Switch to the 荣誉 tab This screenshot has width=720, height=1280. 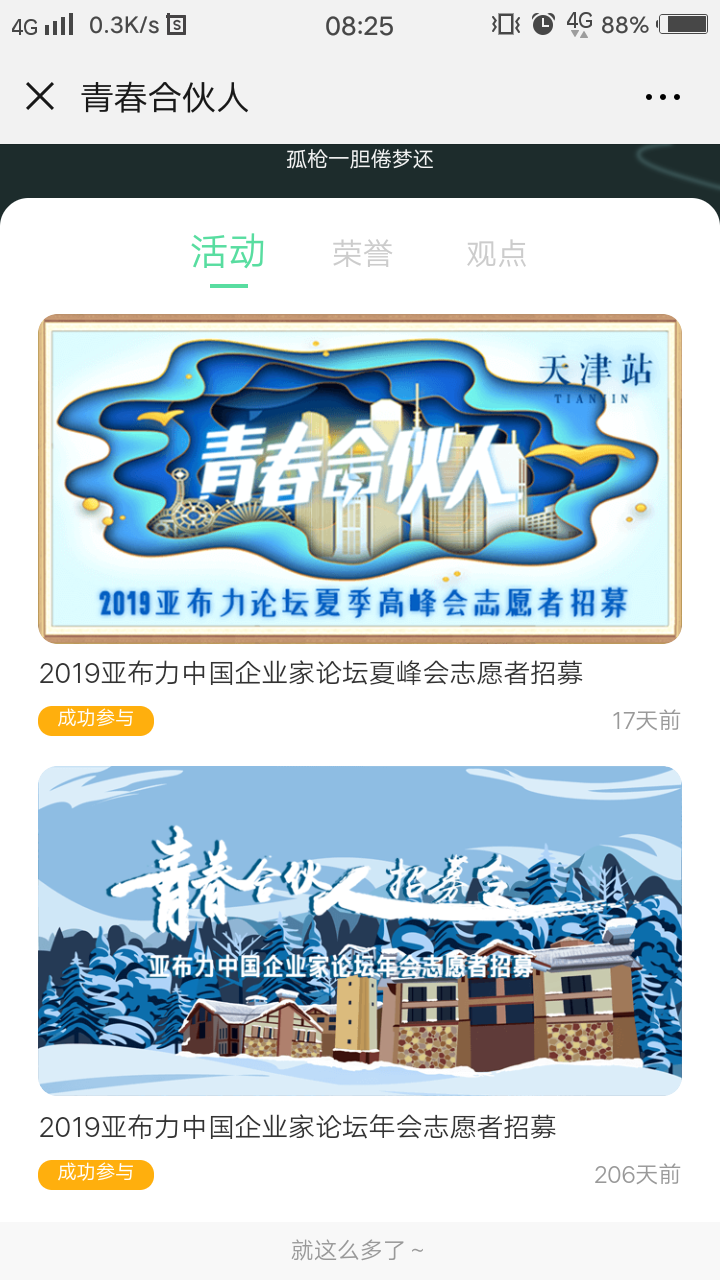362,253
